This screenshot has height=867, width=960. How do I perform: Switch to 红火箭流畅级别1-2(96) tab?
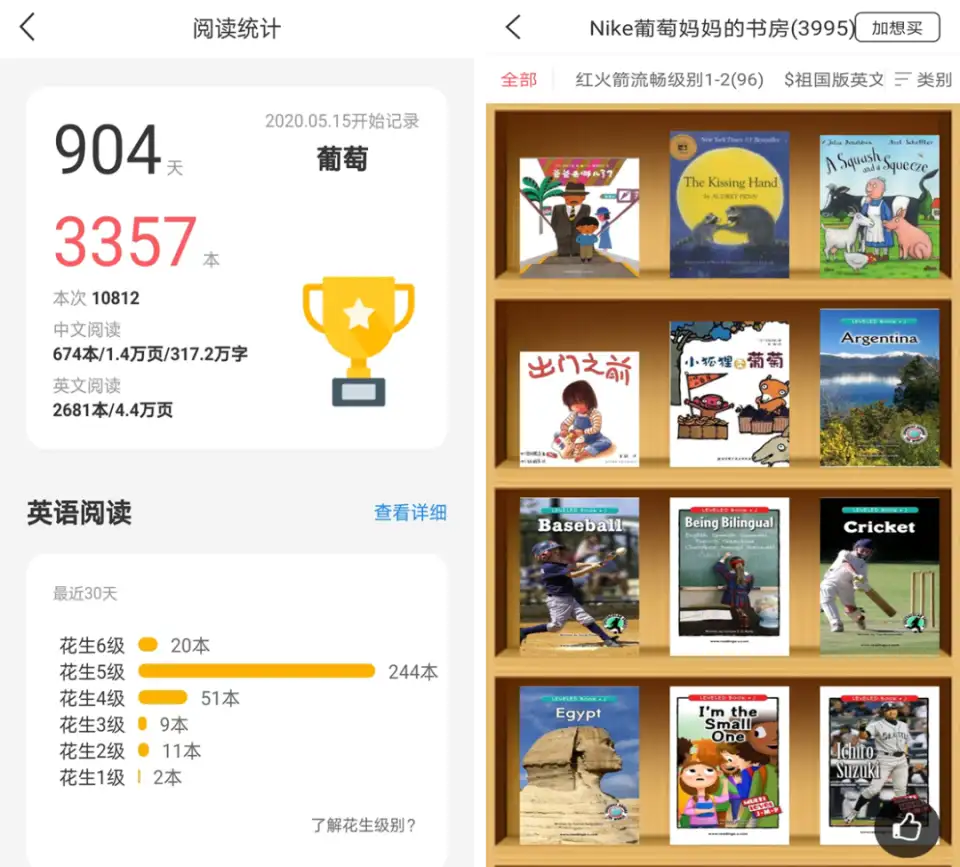pos(669,80)
